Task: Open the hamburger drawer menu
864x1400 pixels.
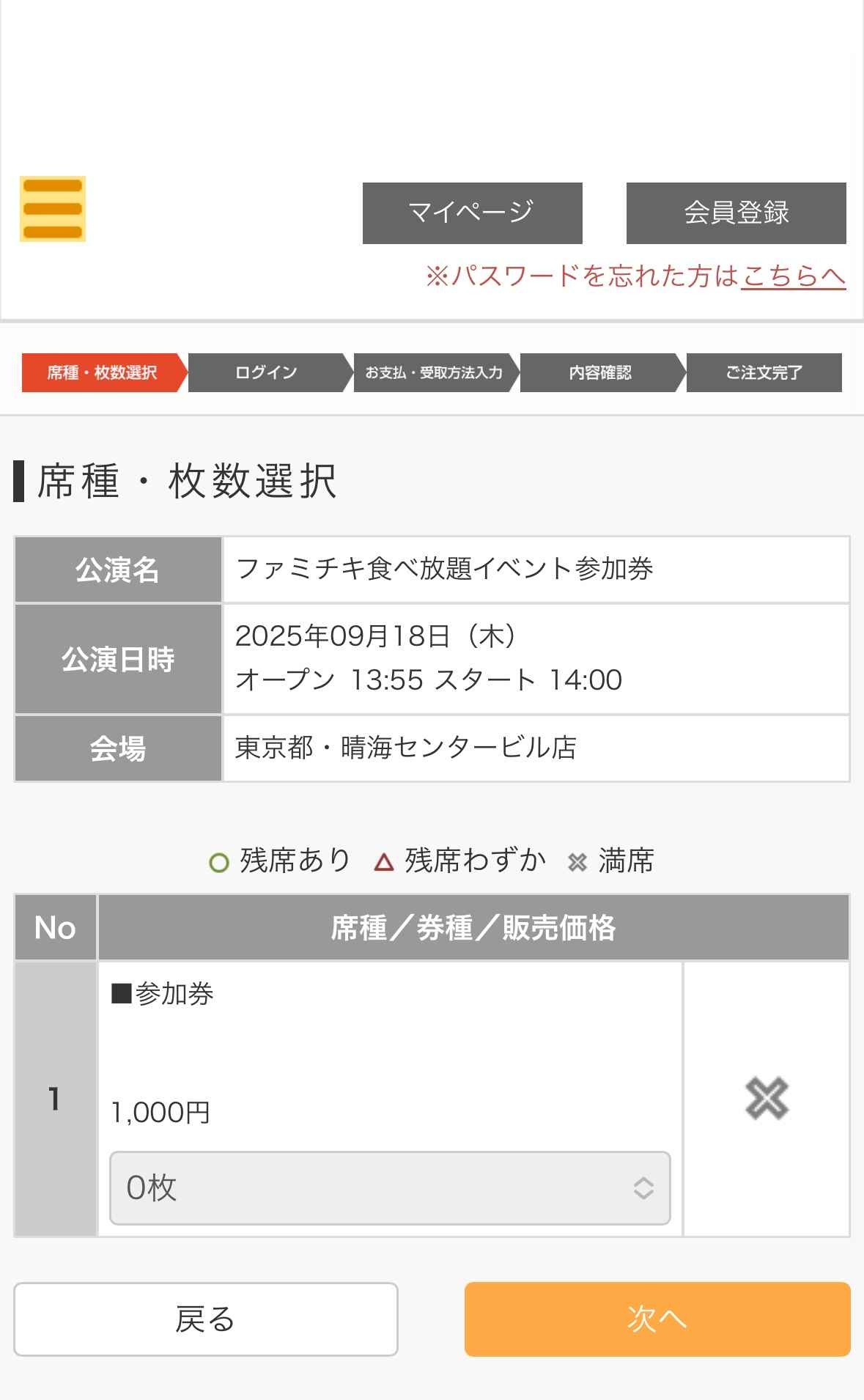Action: [x=53, y=209]
